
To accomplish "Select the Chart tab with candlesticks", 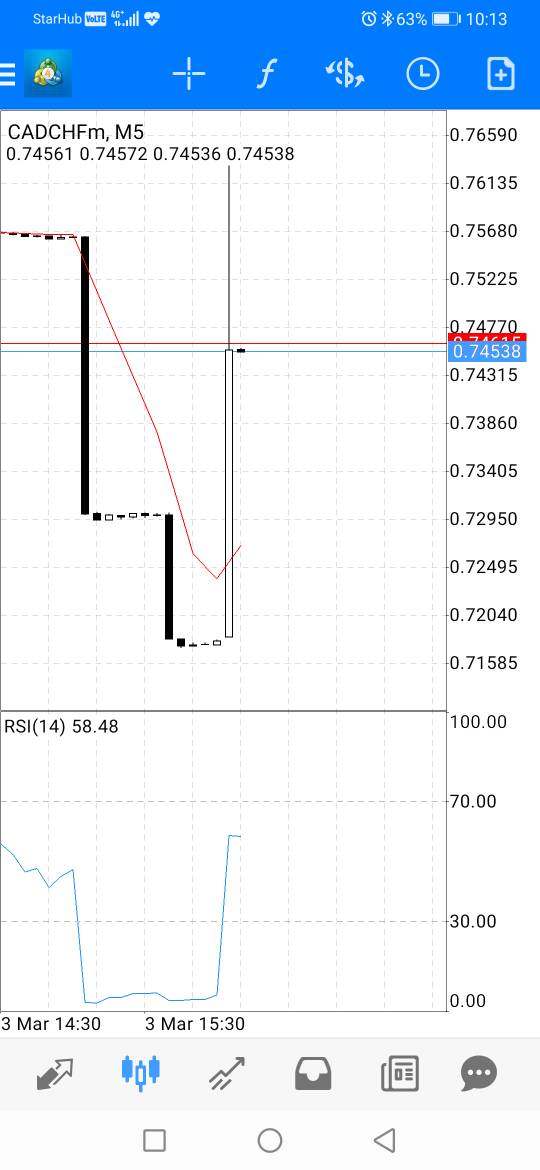I will 140,1073.
